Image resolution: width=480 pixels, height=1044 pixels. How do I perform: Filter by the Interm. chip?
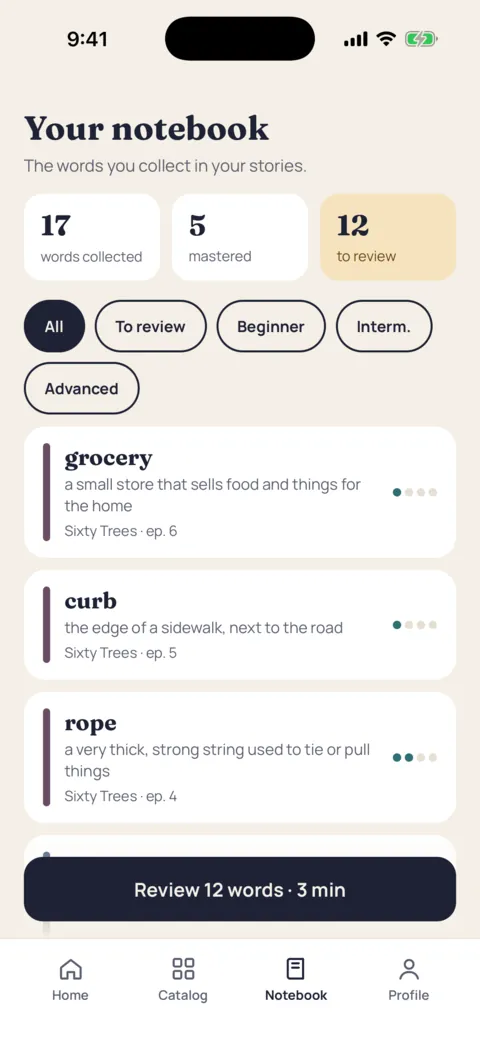[383, 326]
